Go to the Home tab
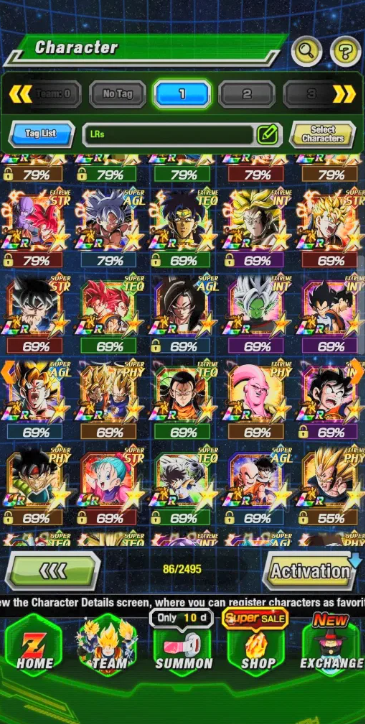This screenshot has width=365, height=724. [x=33, y=646]
